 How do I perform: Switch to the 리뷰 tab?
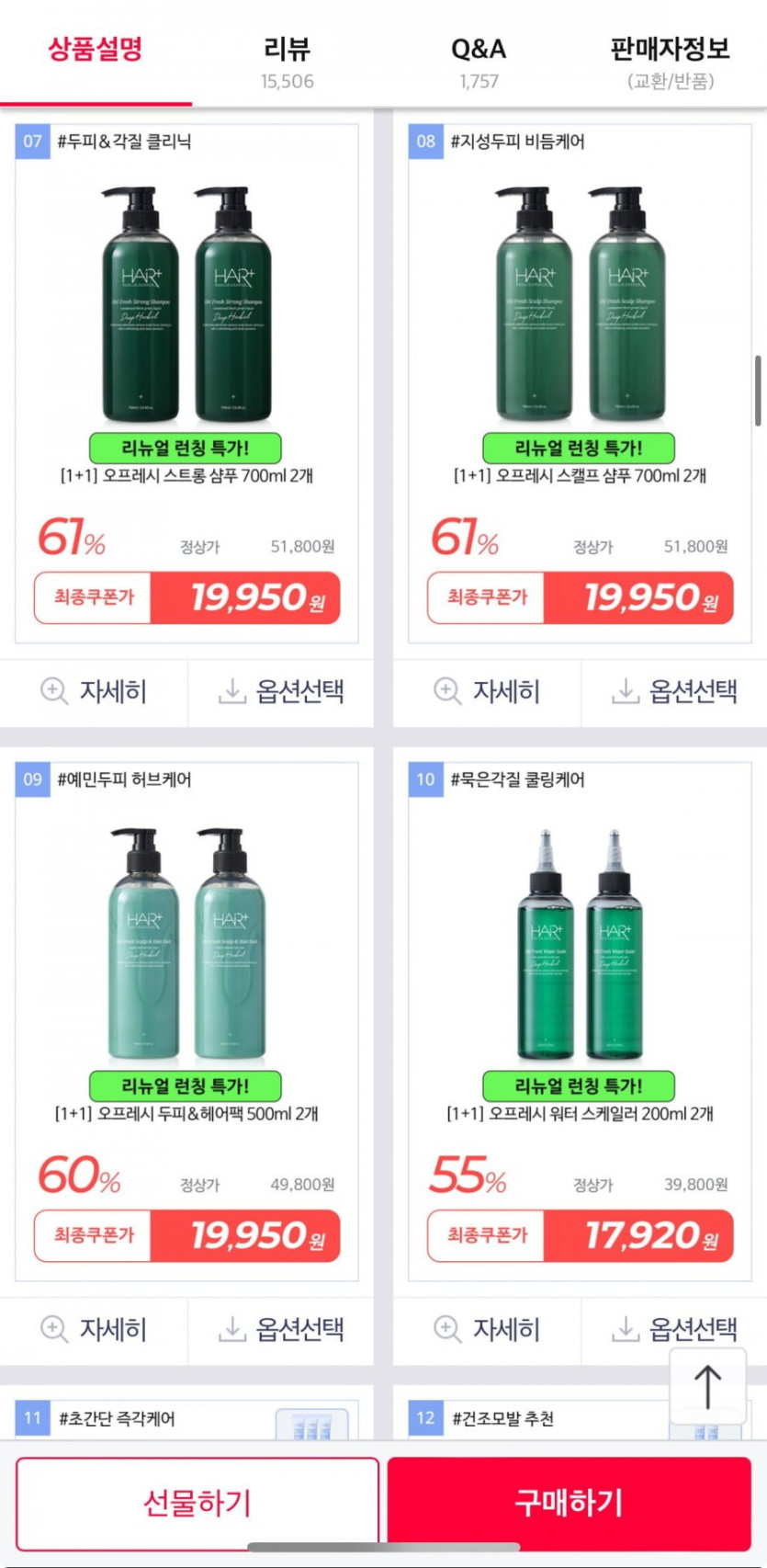coord(287,62)
